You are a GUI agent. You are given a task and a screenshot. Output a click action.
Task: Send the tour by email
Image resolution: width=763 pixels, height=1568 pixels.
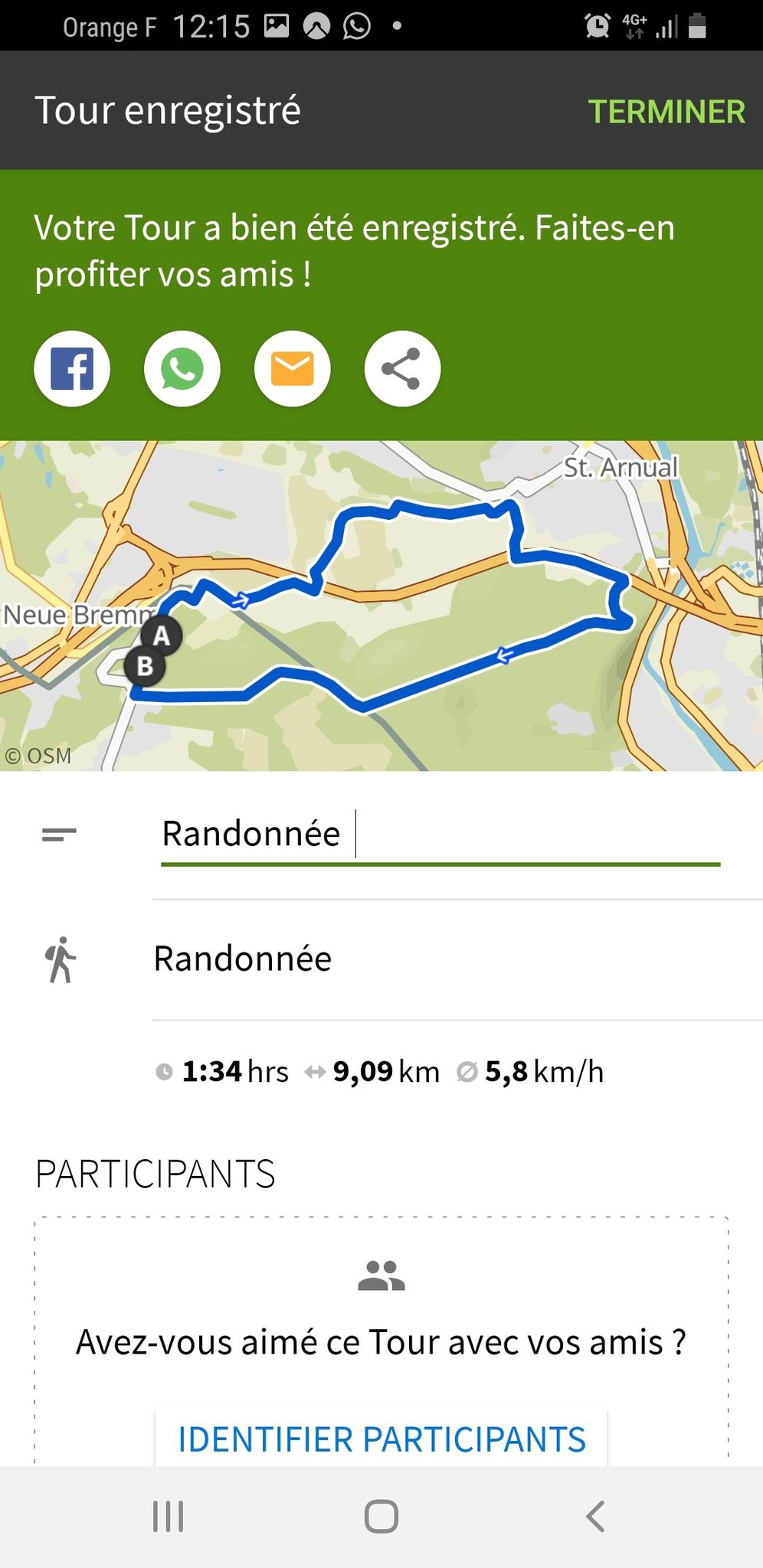click(293, 368)
